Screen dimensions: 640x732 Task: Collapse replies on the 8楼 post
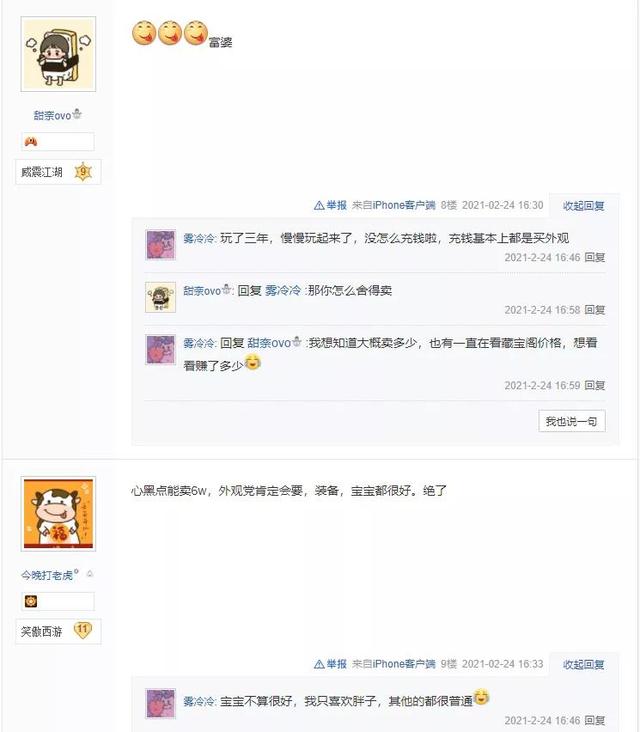(x=584, y=205)
